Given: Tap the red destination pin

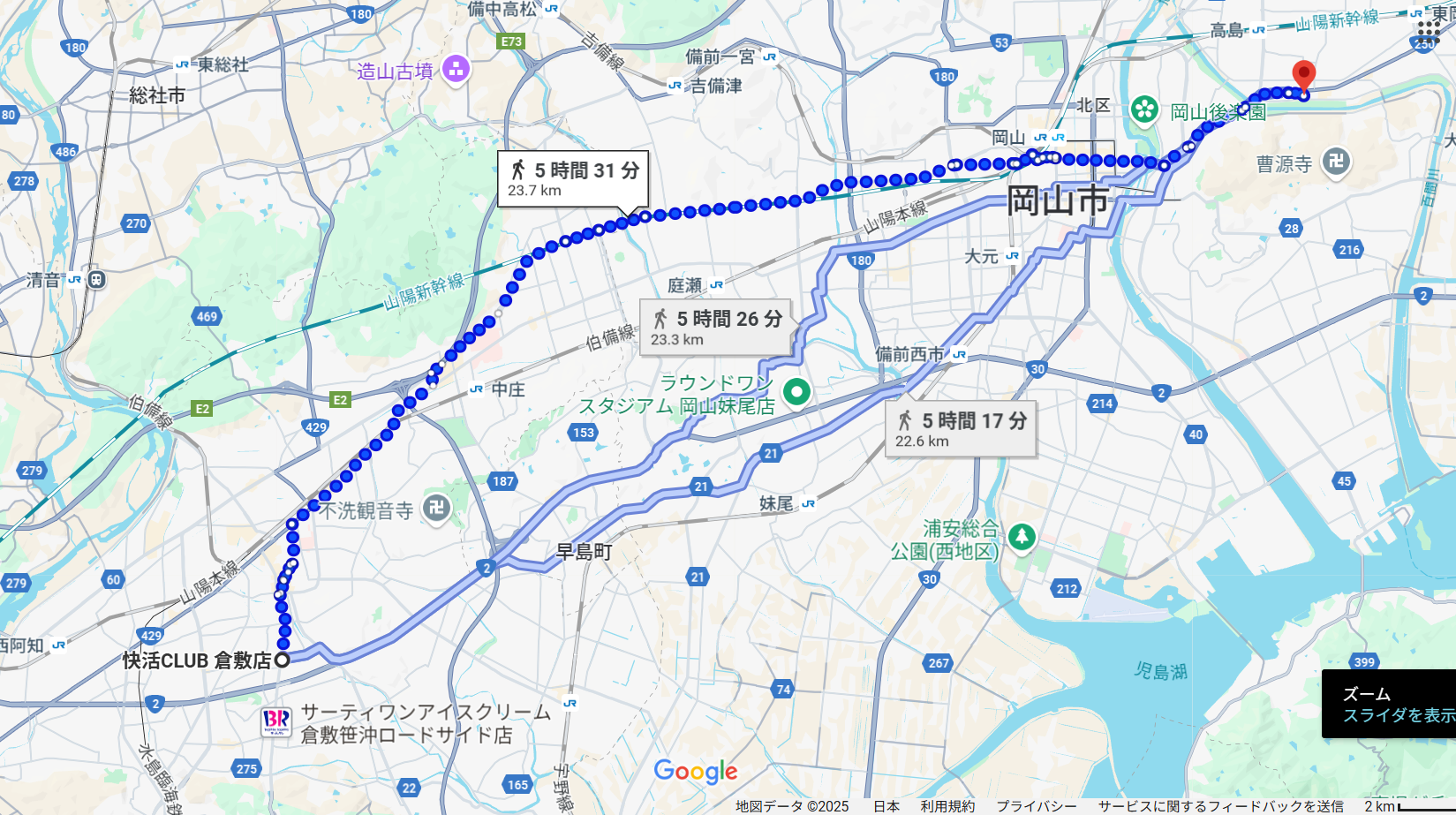Looking at the screenshot, I should [x=1303, y=76].
